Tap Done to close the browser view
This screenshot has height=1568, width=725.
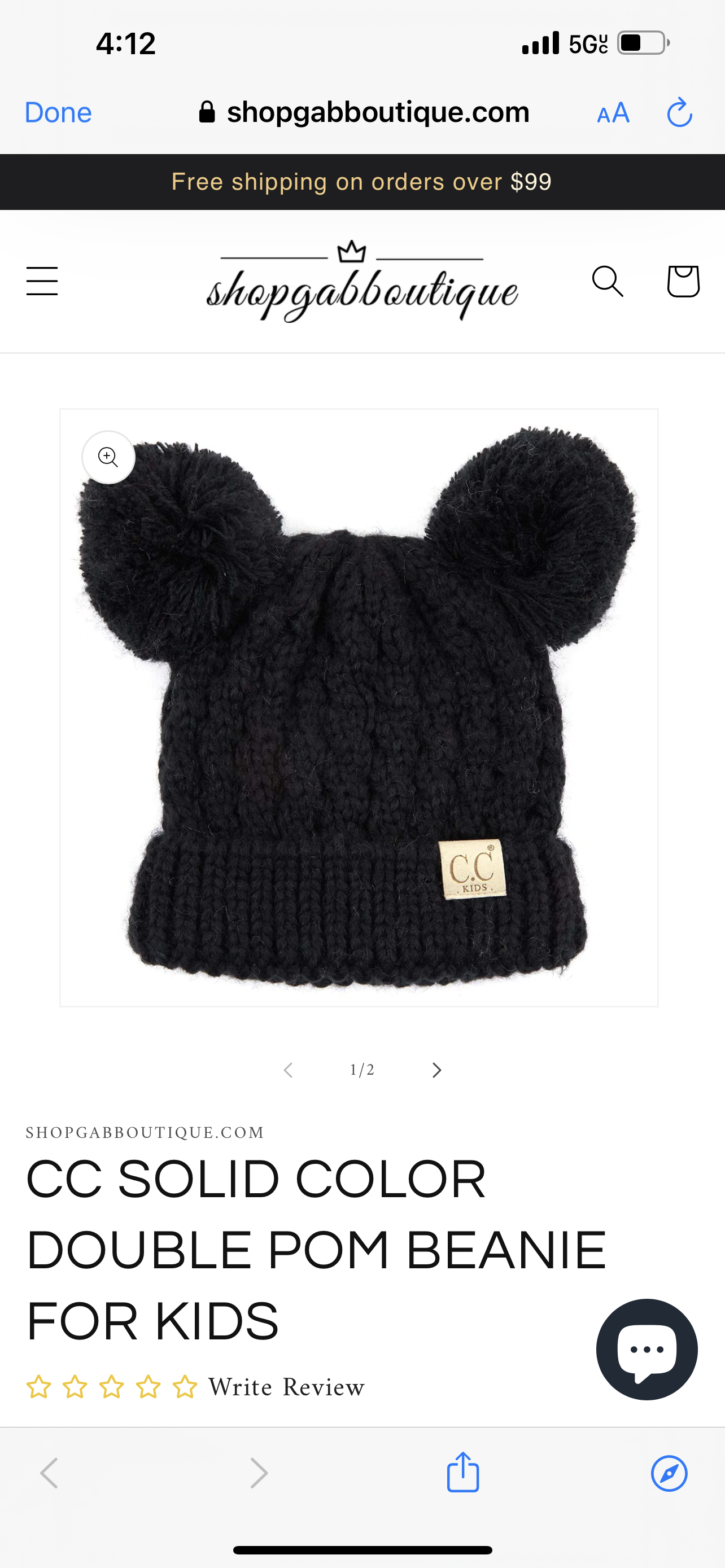click(x=58, y=113)
